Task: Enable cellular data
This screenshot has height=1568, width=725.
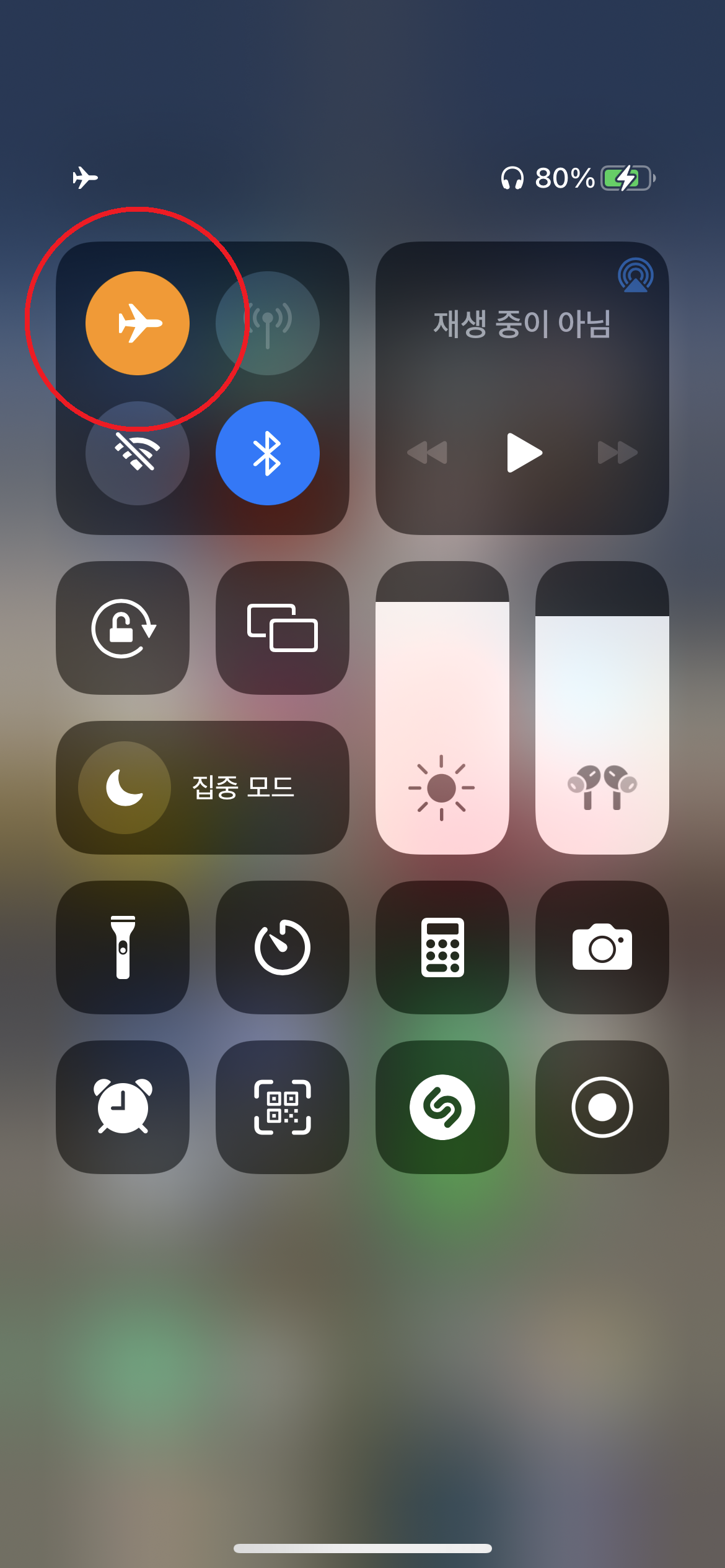Action: 268,321
